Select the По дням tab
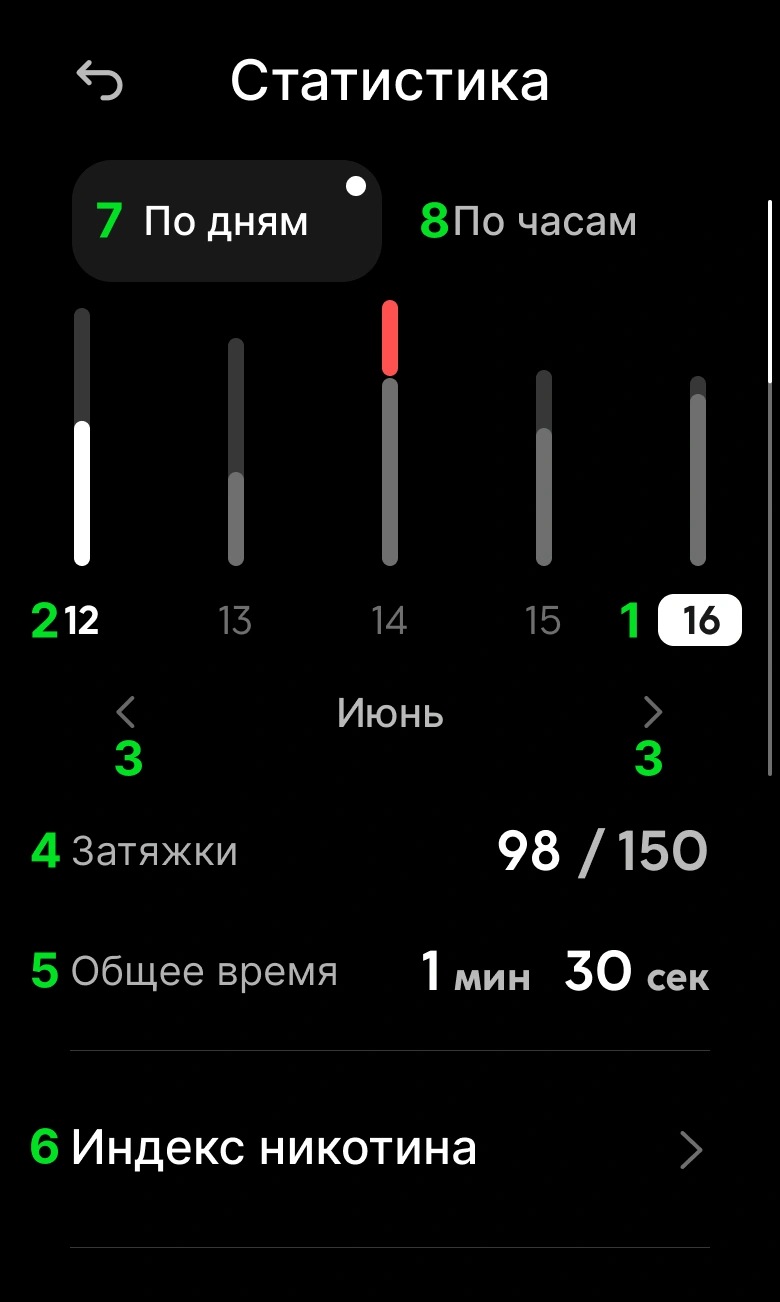Viewport: 780px width, 1302px height. (x=227, y=221)
